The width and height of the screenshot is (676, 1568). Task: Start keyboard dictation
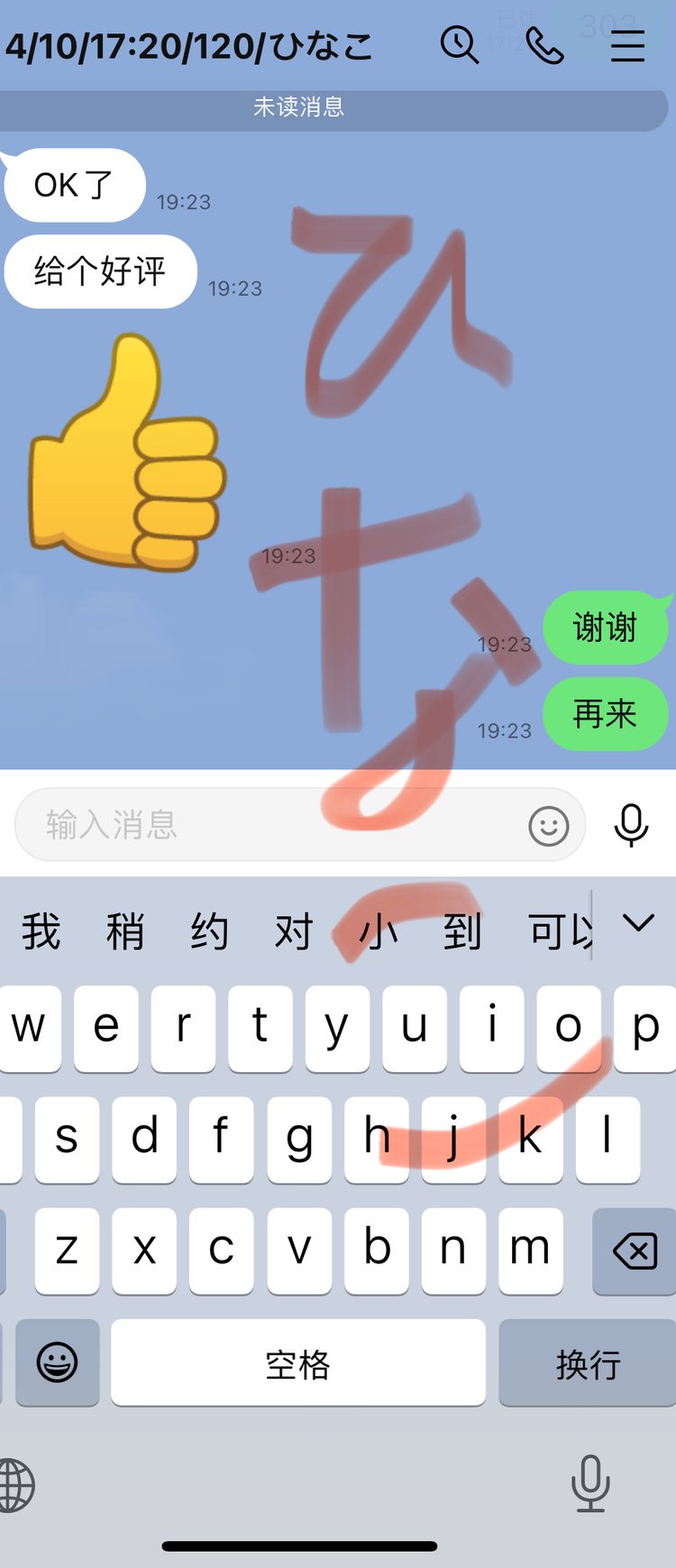[590, 1483]
